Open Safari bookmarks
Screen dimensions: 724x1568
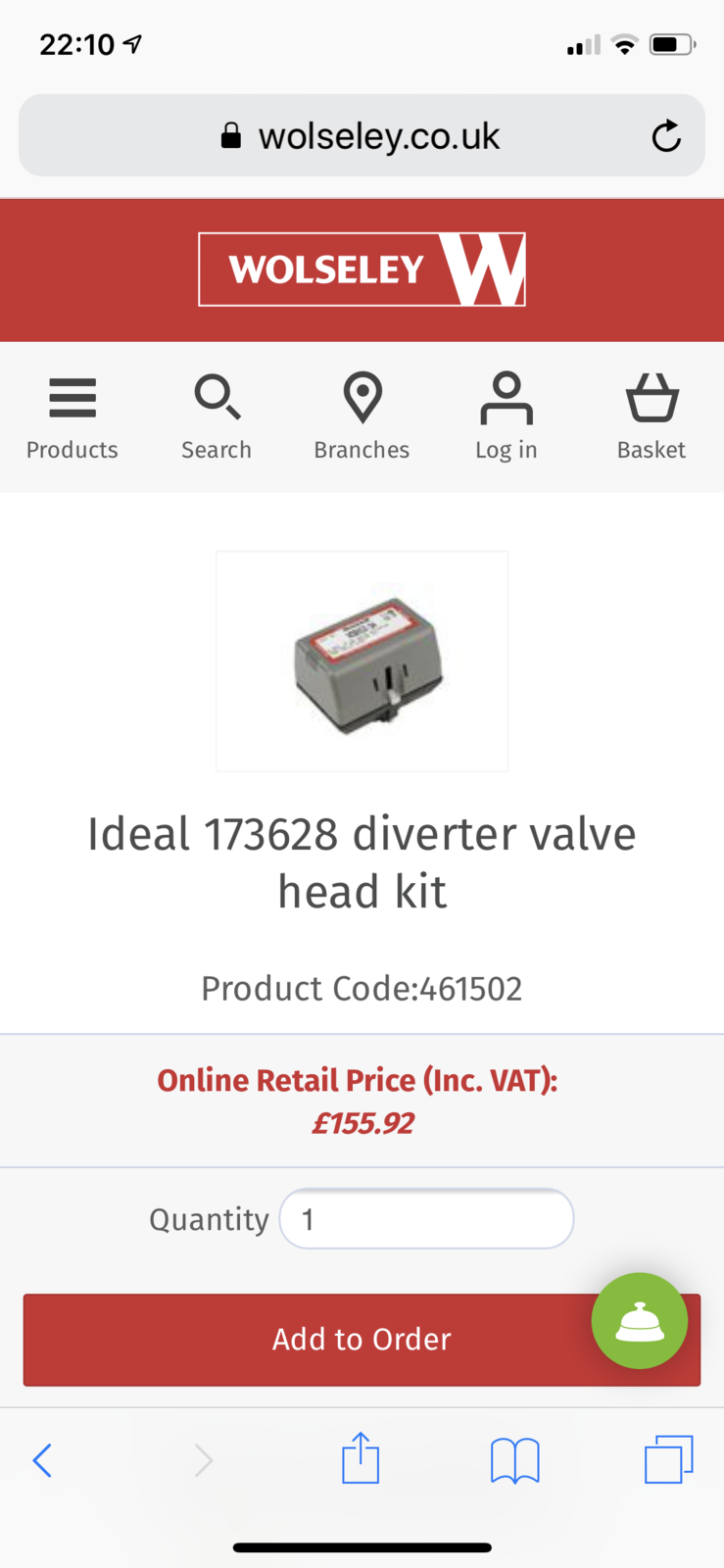coord(514,1460)
